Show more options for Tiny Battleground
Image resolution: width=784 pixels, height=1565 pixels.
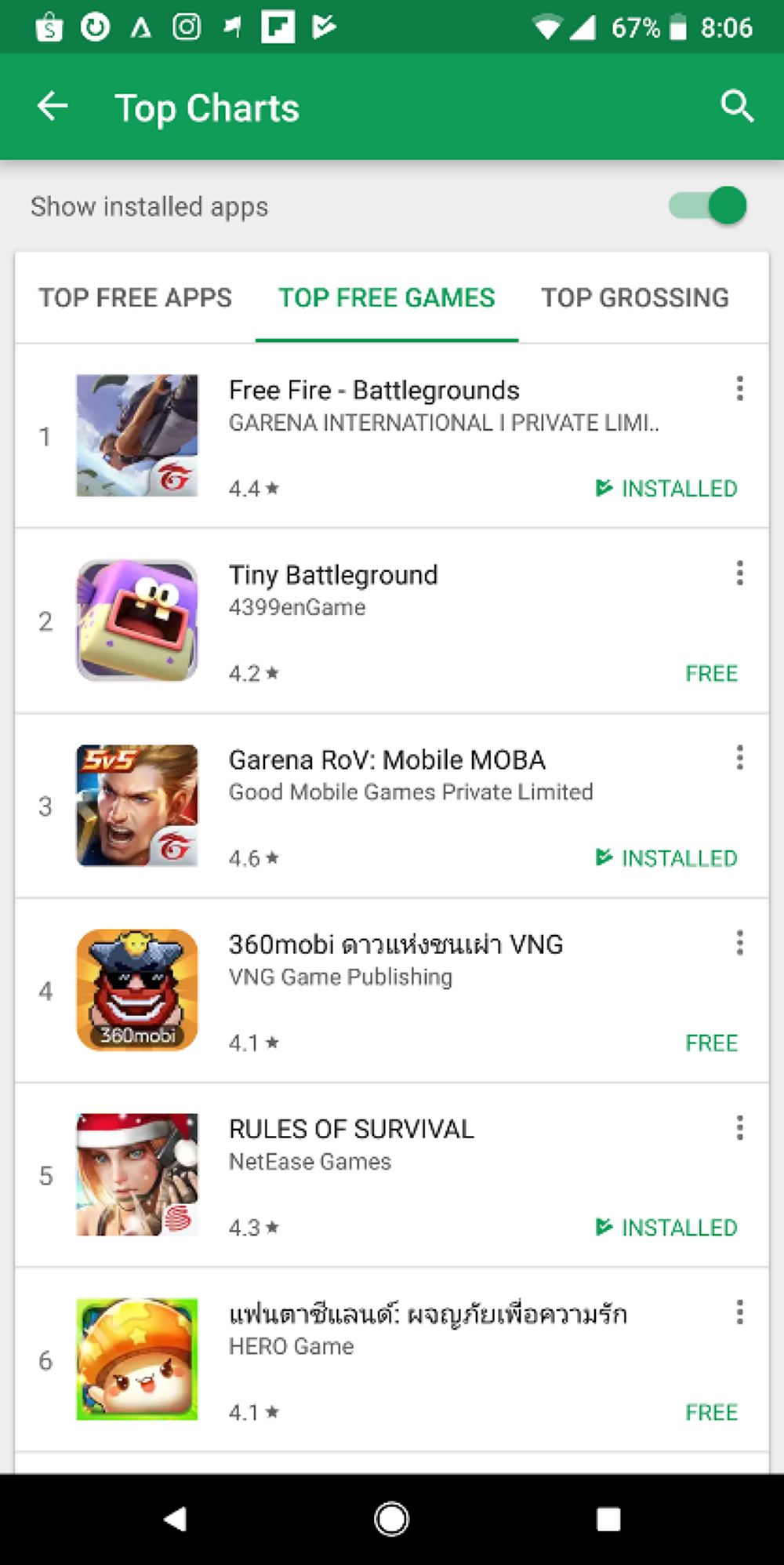739,573
